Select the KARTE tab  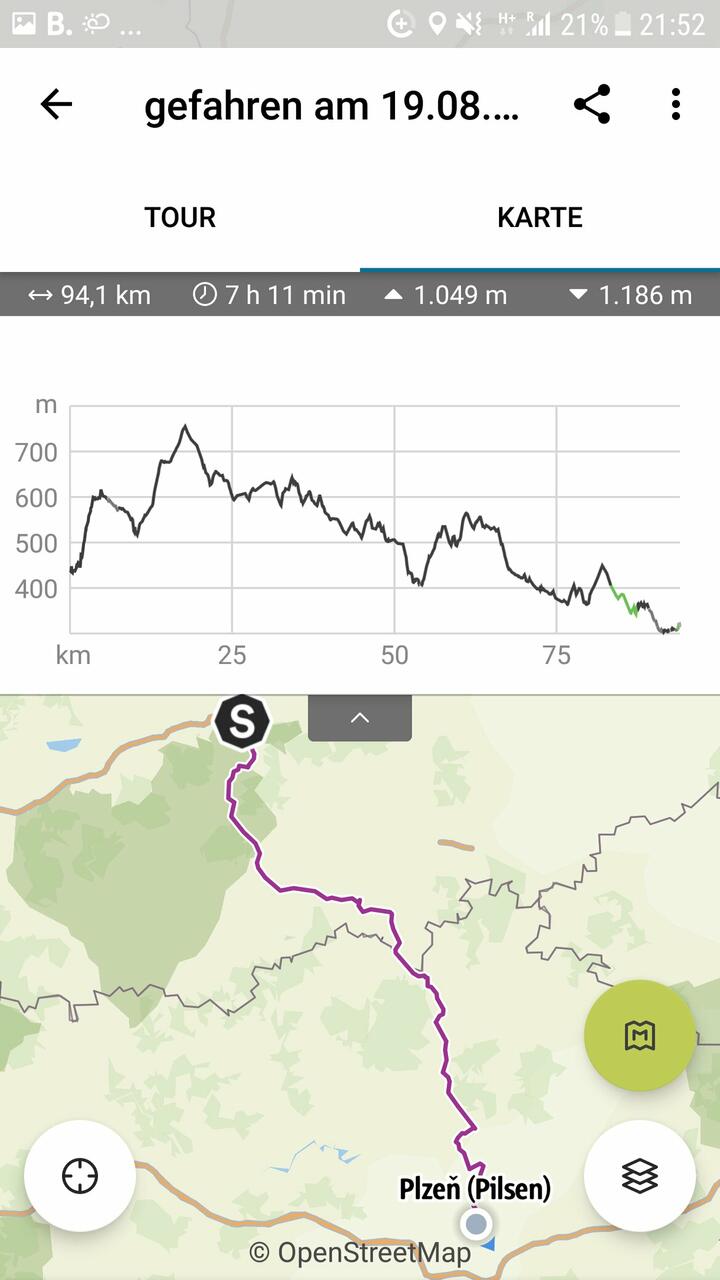pos(540,217)
